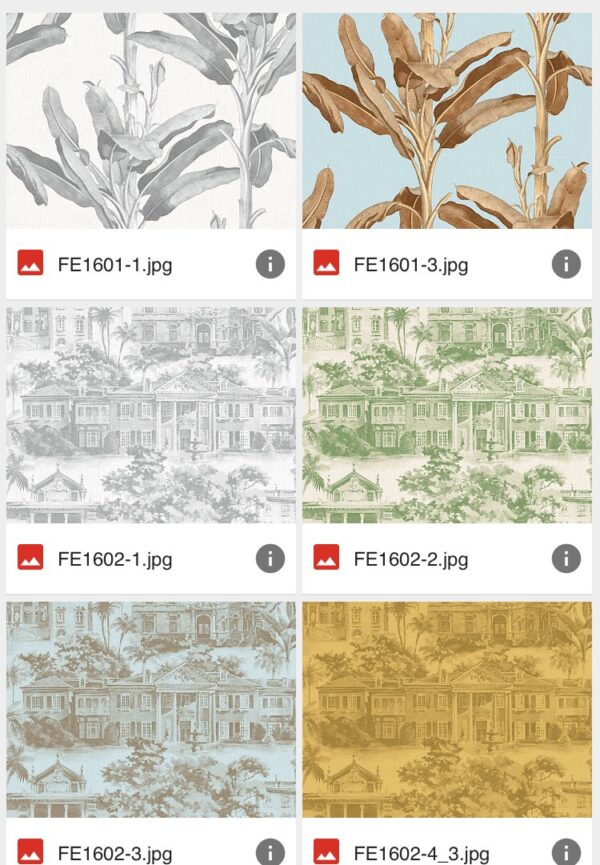600x865 pixels.
Task: Show info for FE1601-1.jpg
Action: pyautogui.click(x=270, y=264)
